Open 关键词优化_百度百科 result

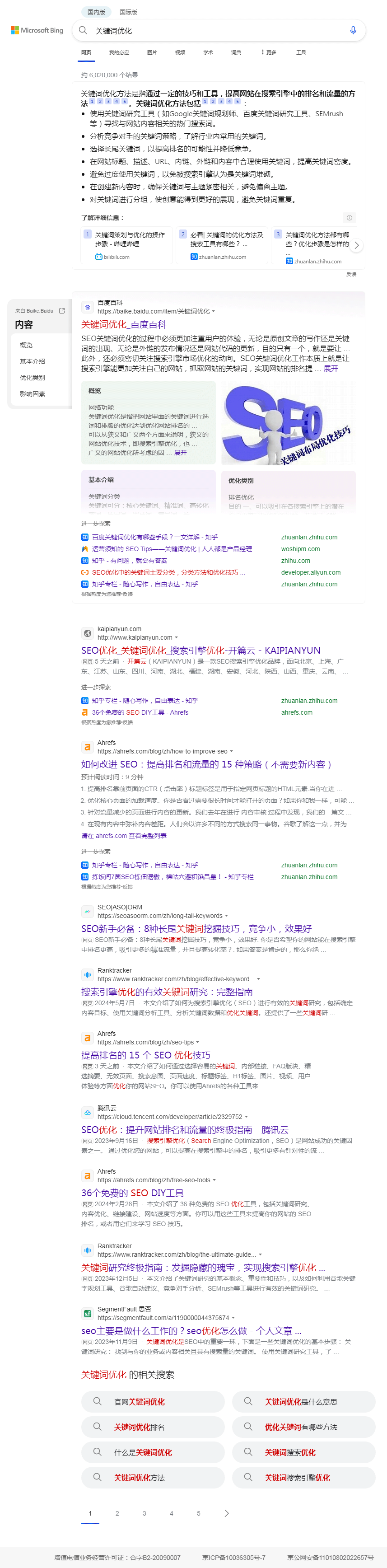click(x=124, y=324)
